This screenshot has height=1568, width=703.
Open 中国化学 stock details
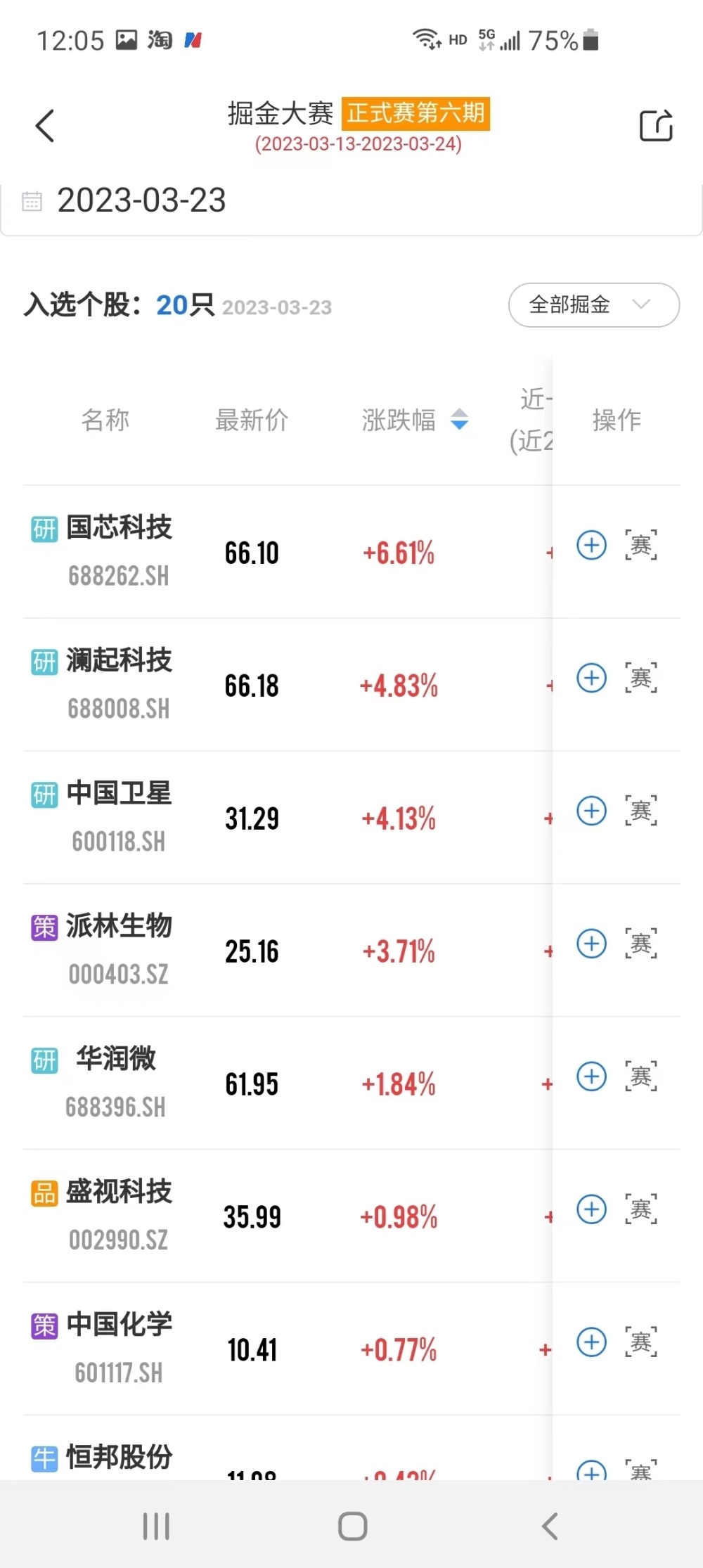tap(119, 1325)
